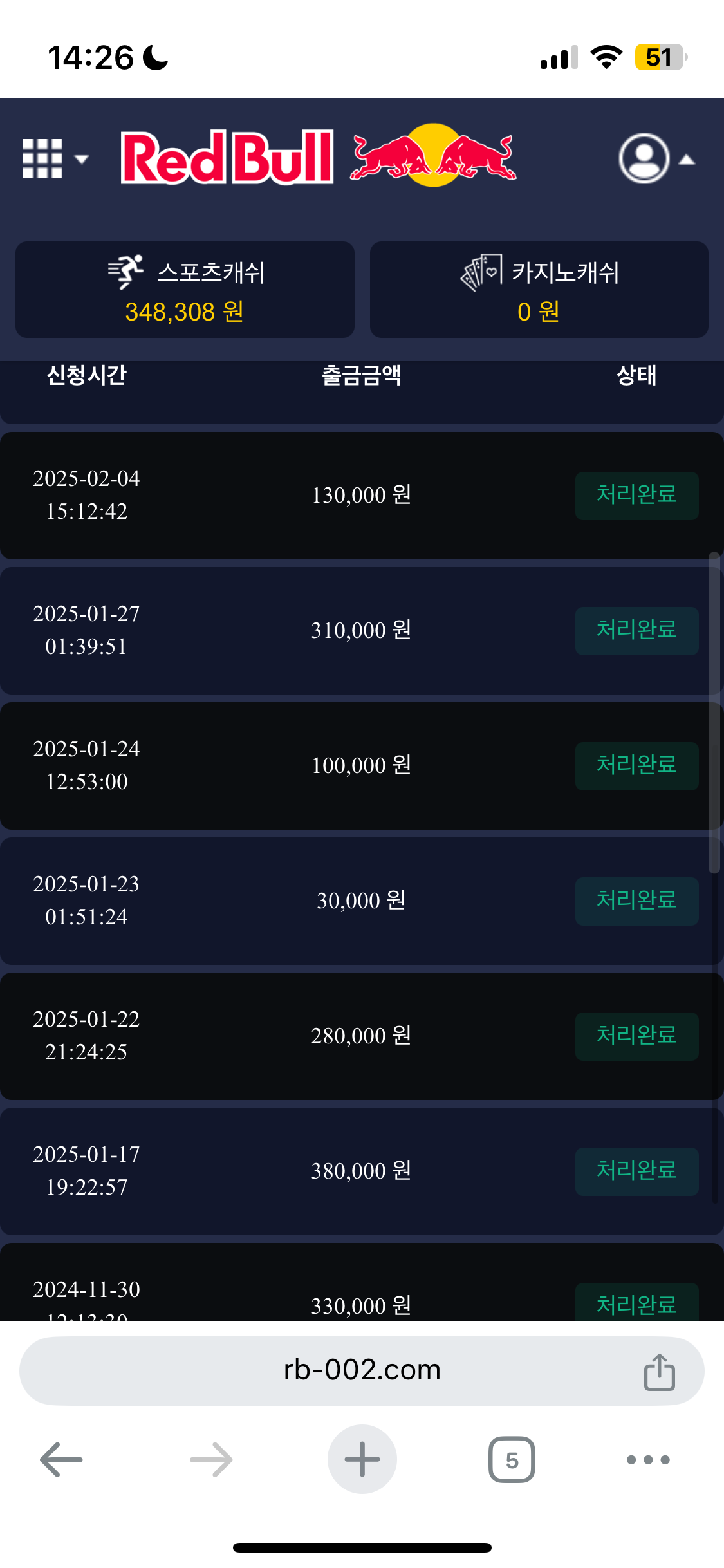Viewport: 724px width, 1568px height.
Task: Open the tab switcher showing 5 tabs
Action: (x=512, y=1459)
